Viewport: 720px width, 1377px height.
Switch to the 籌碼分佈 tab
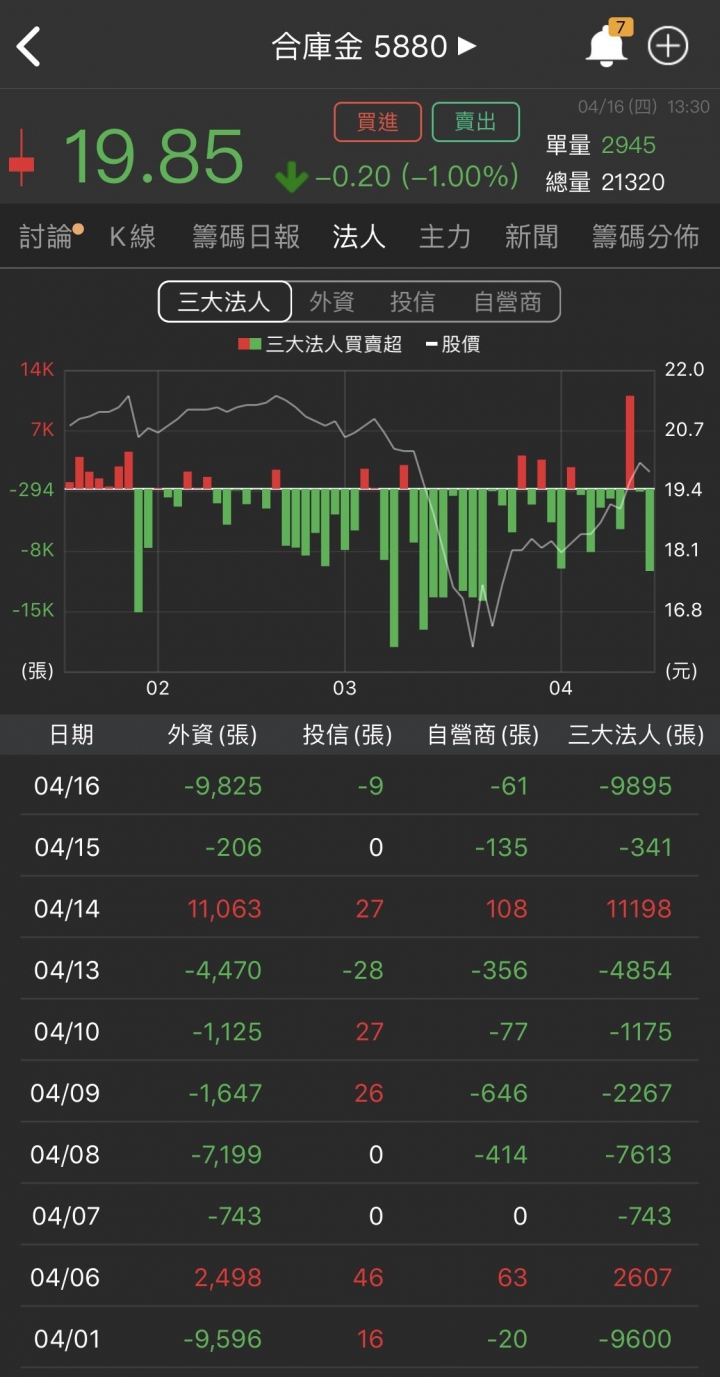(645, 237)
